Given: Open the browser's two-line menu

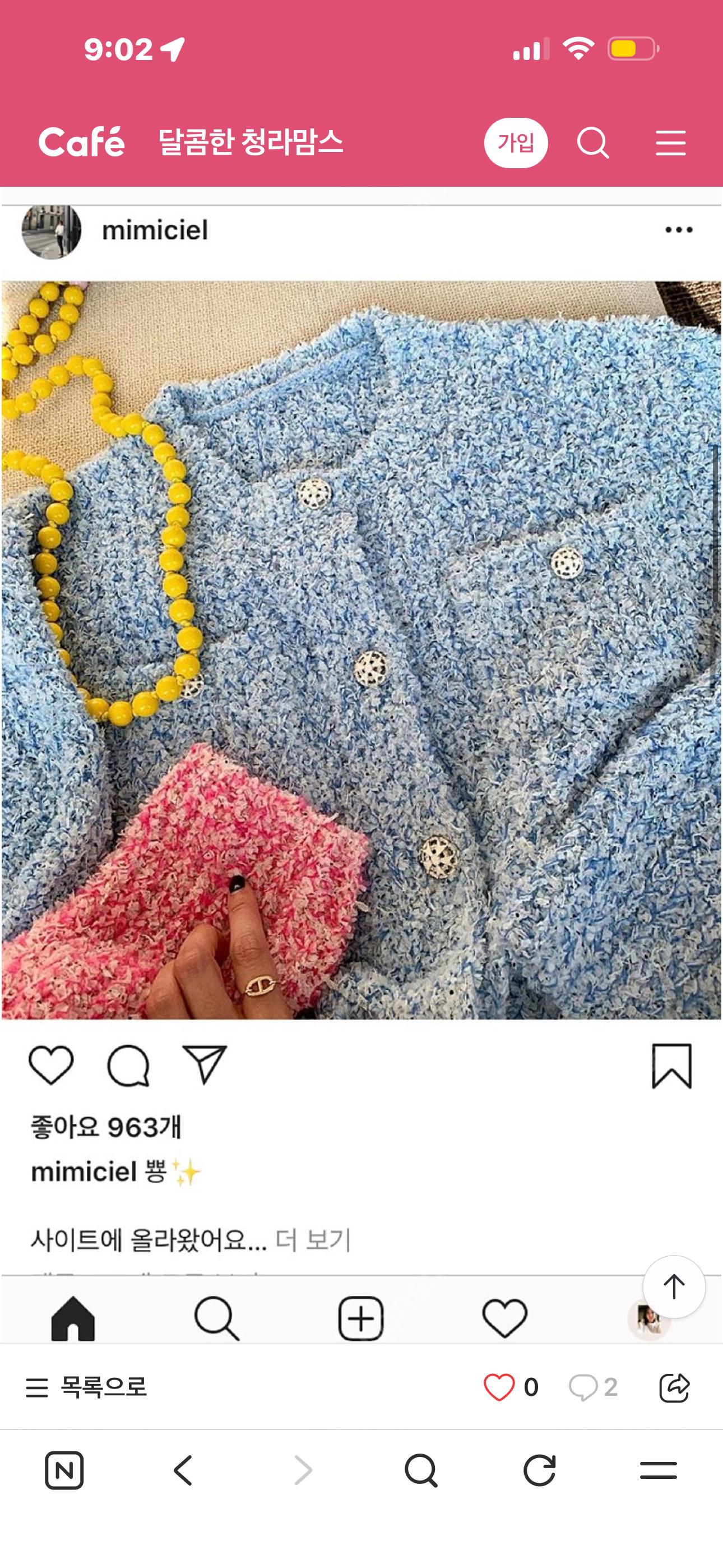Looking at the screenshot, I should [659, 1470].
